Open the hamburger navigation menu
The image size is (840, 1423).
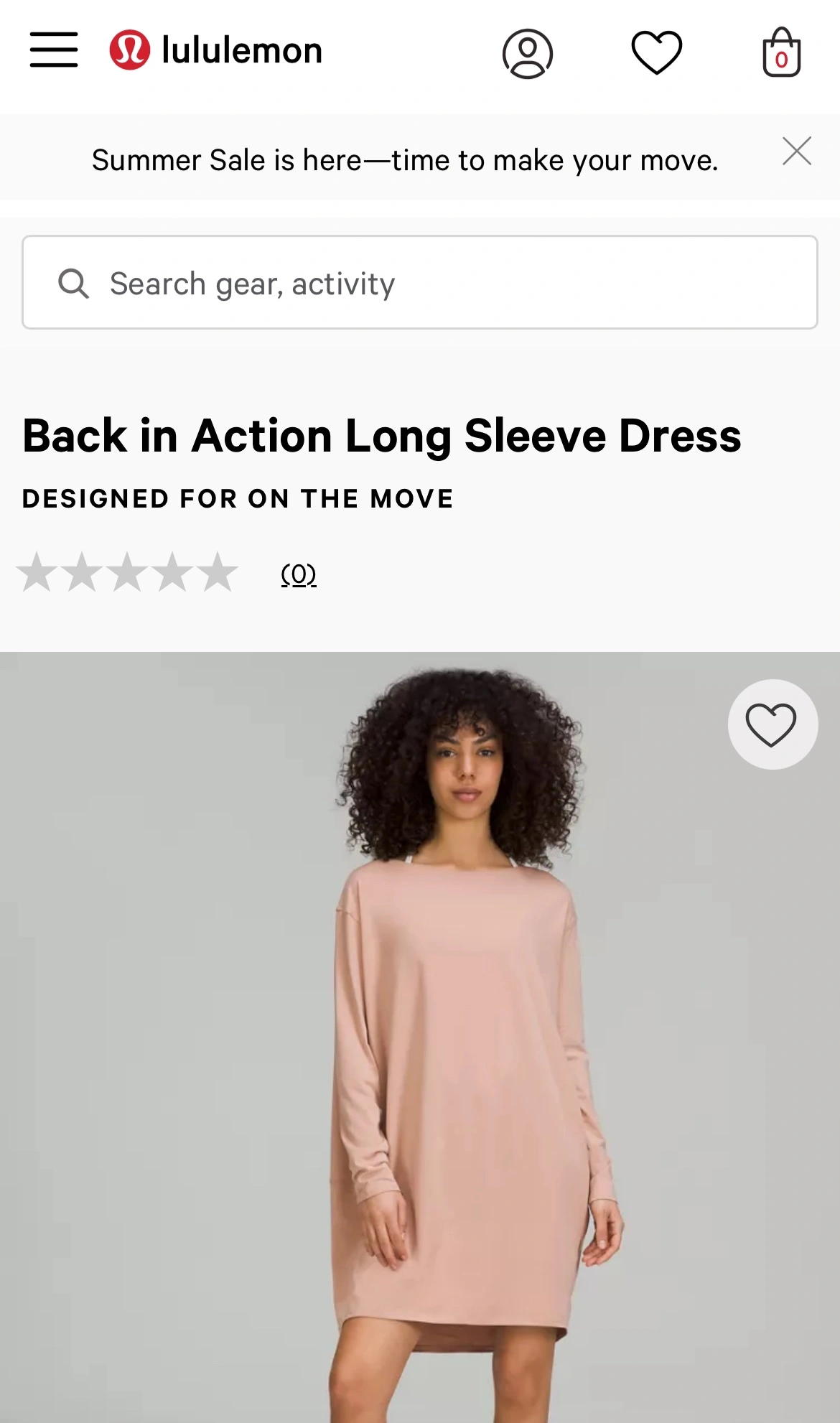pos(54,50)
